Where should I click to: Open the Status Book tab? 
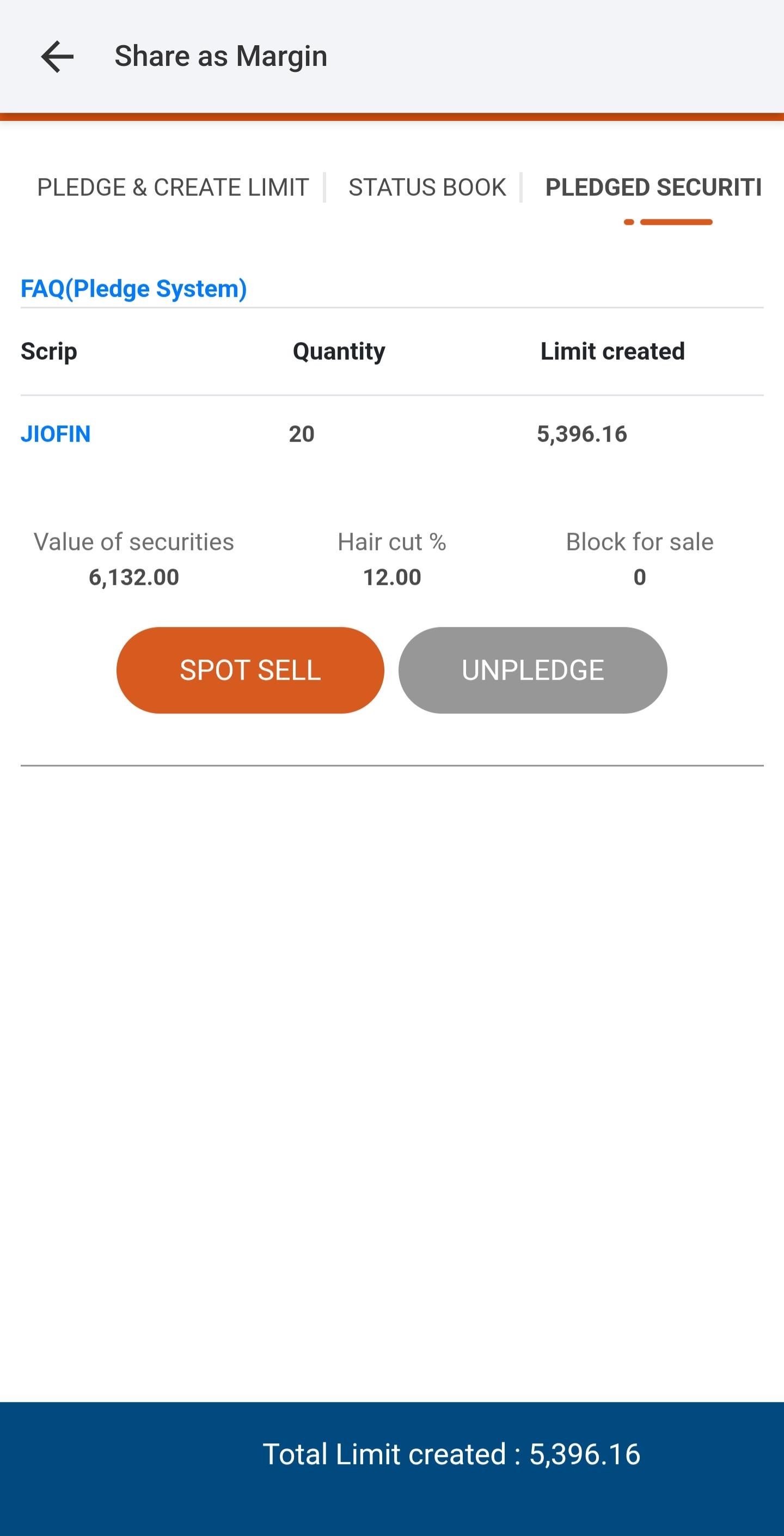427,187
